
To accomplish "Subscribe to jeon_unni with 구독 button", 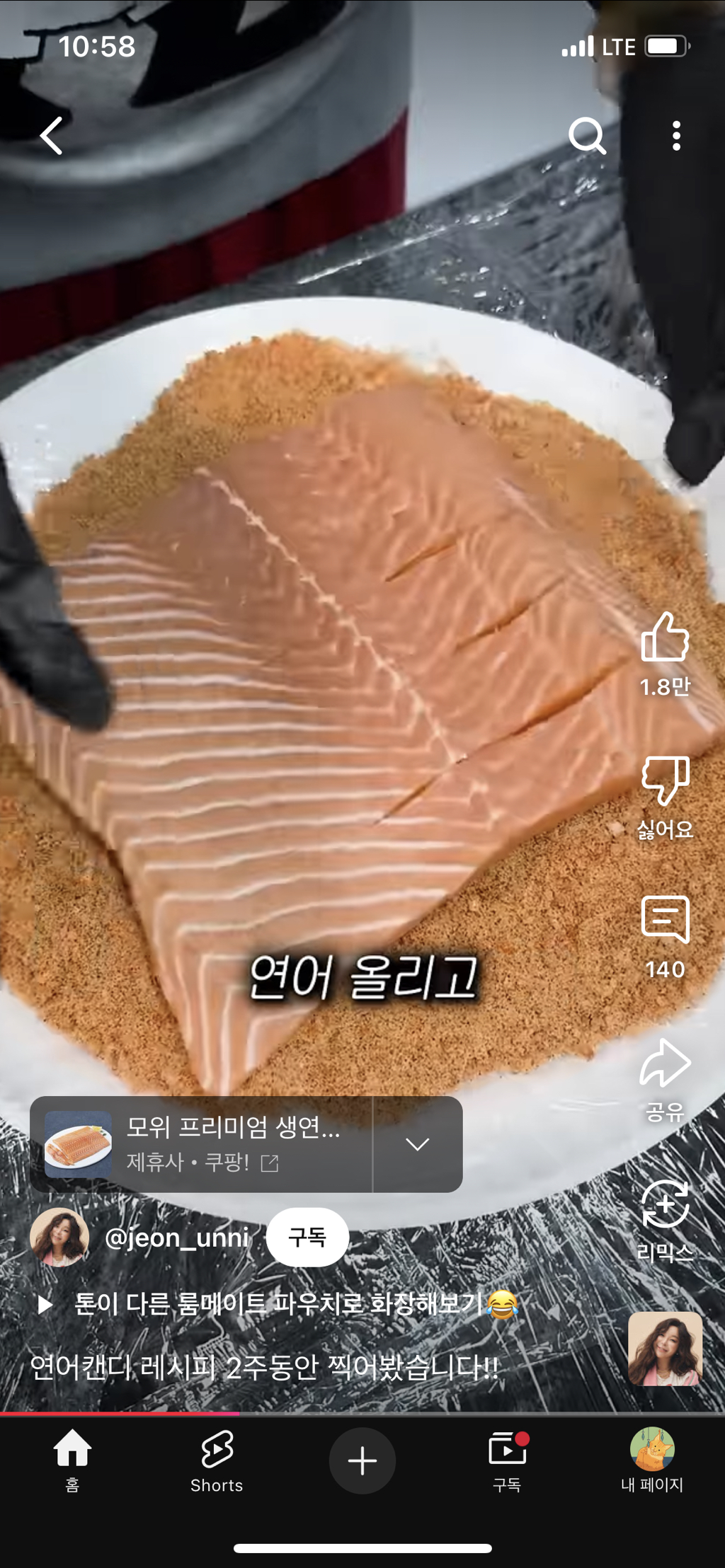I will (307, 1237).
